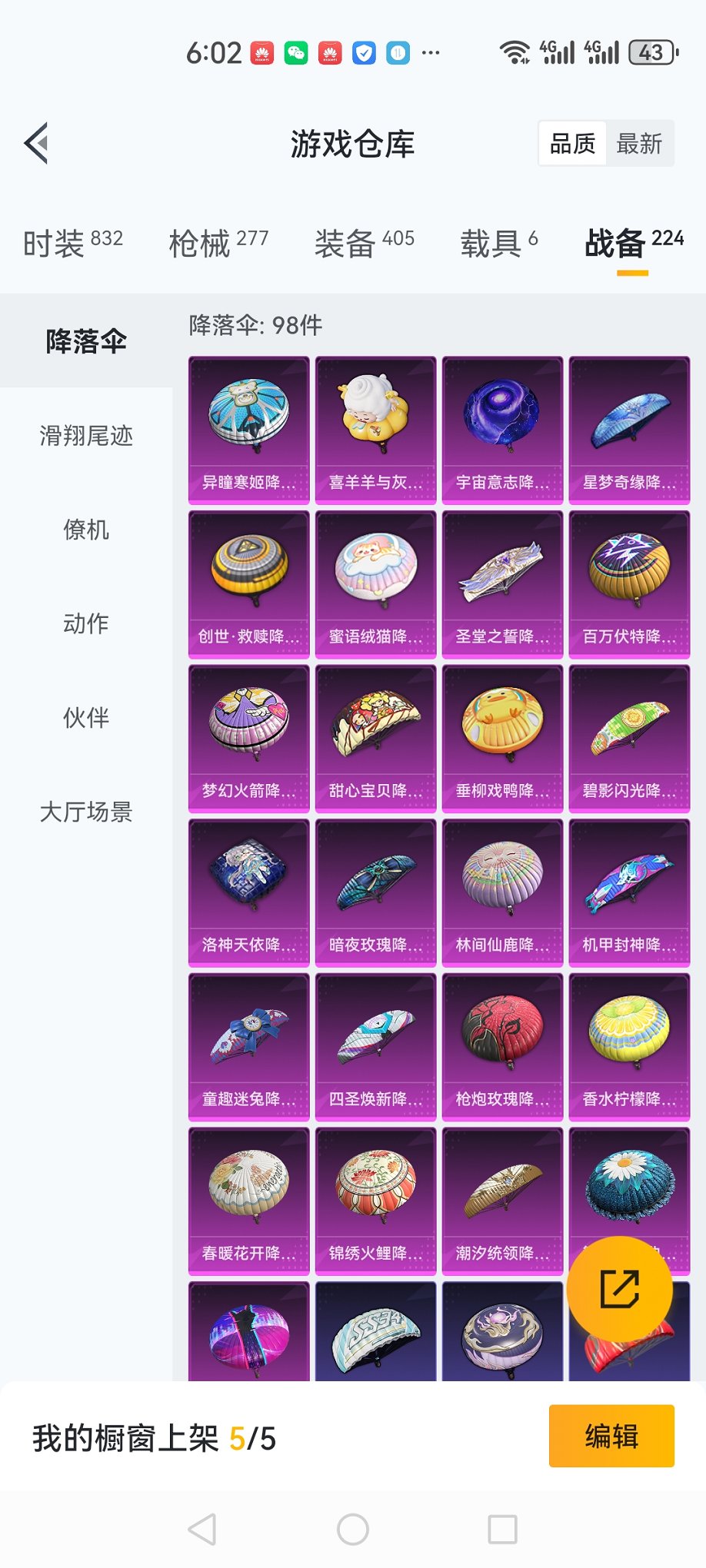Screen dimensions: 706x1568
Task: Go back using the top-left arrow
Action: point(36,143)
